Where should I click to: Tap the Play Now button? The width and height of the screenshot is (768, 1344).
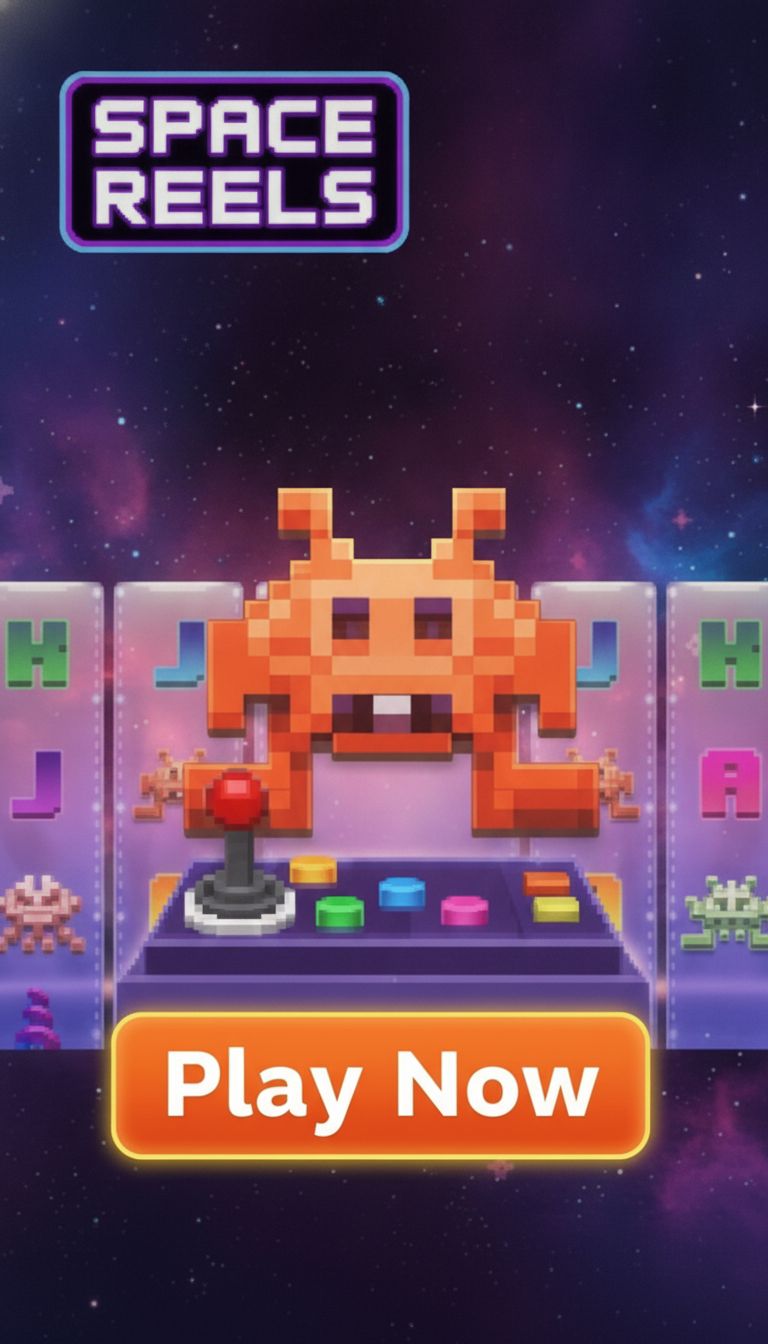381,1085
